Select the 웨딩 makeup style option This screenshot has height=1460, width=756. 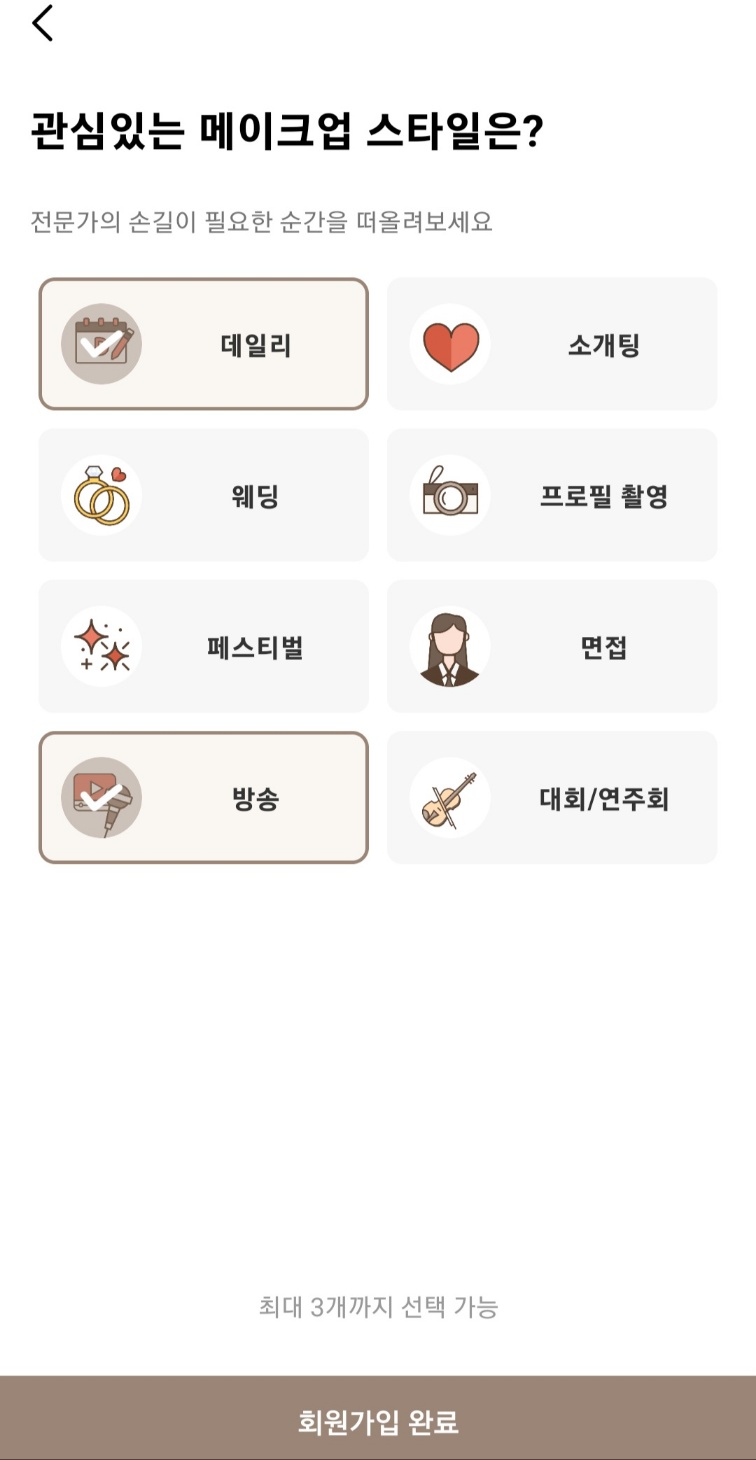204,494
